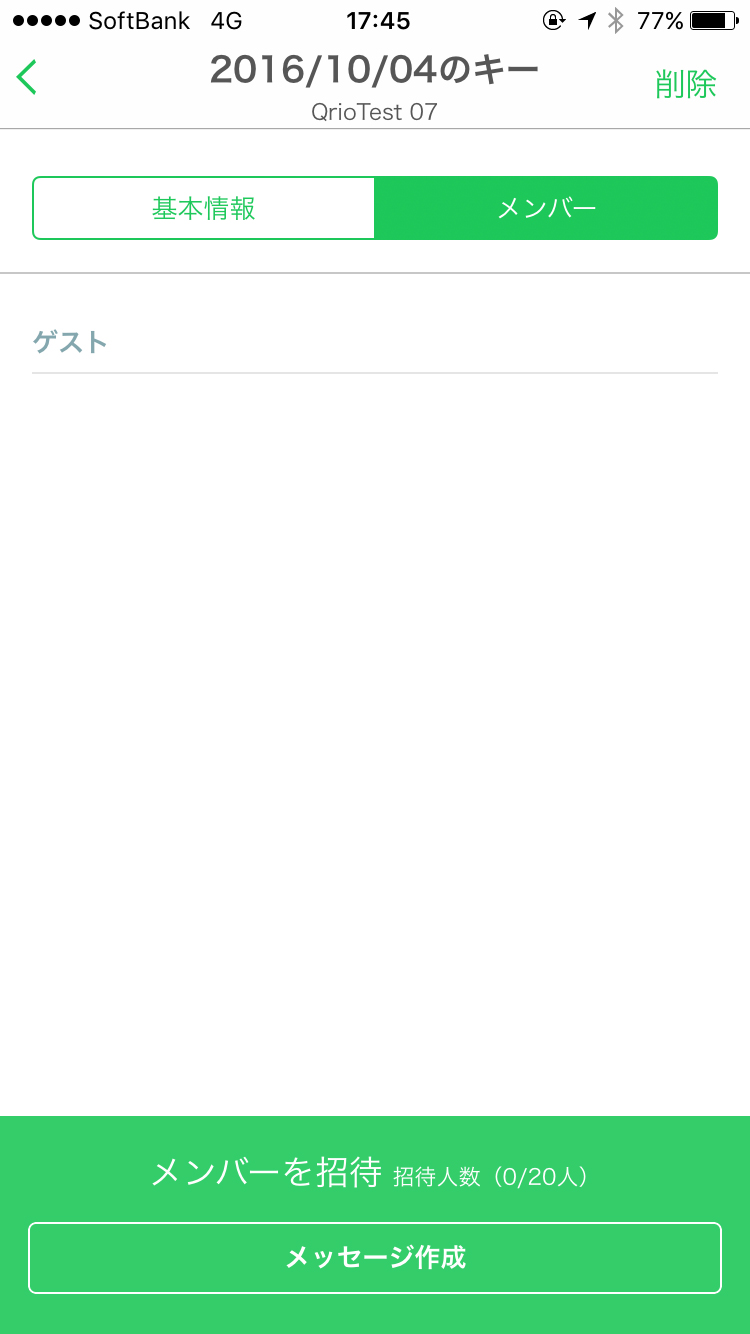Tap 削除 to delete this key
The height and width of the screenshot is (1334, 750).
pos(685,84)
